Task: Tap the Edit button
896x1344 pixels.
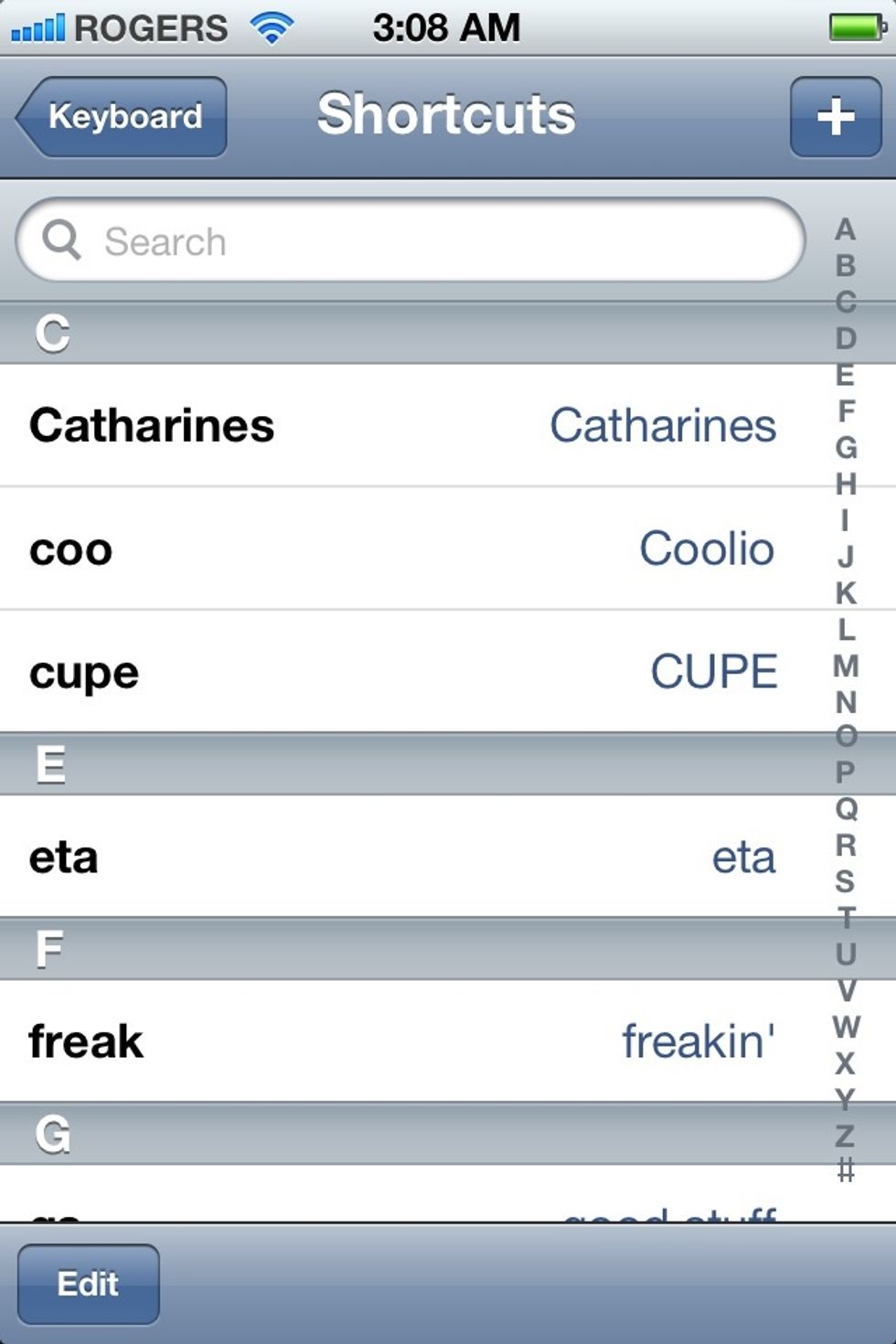Action: tap(88, 1284)
